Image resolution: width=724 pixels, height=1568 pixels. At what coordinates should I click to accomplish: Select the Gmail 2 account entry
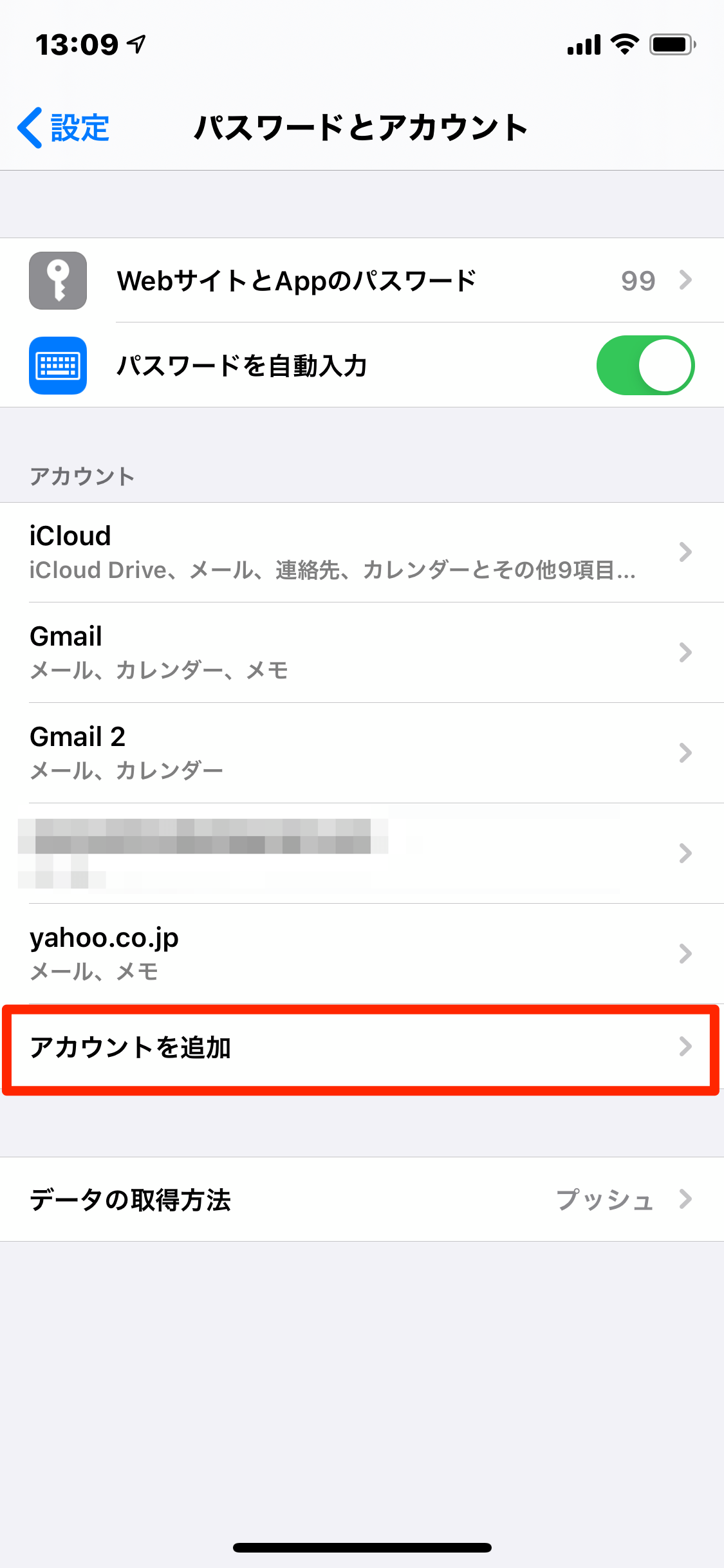[x=360, y=753]
